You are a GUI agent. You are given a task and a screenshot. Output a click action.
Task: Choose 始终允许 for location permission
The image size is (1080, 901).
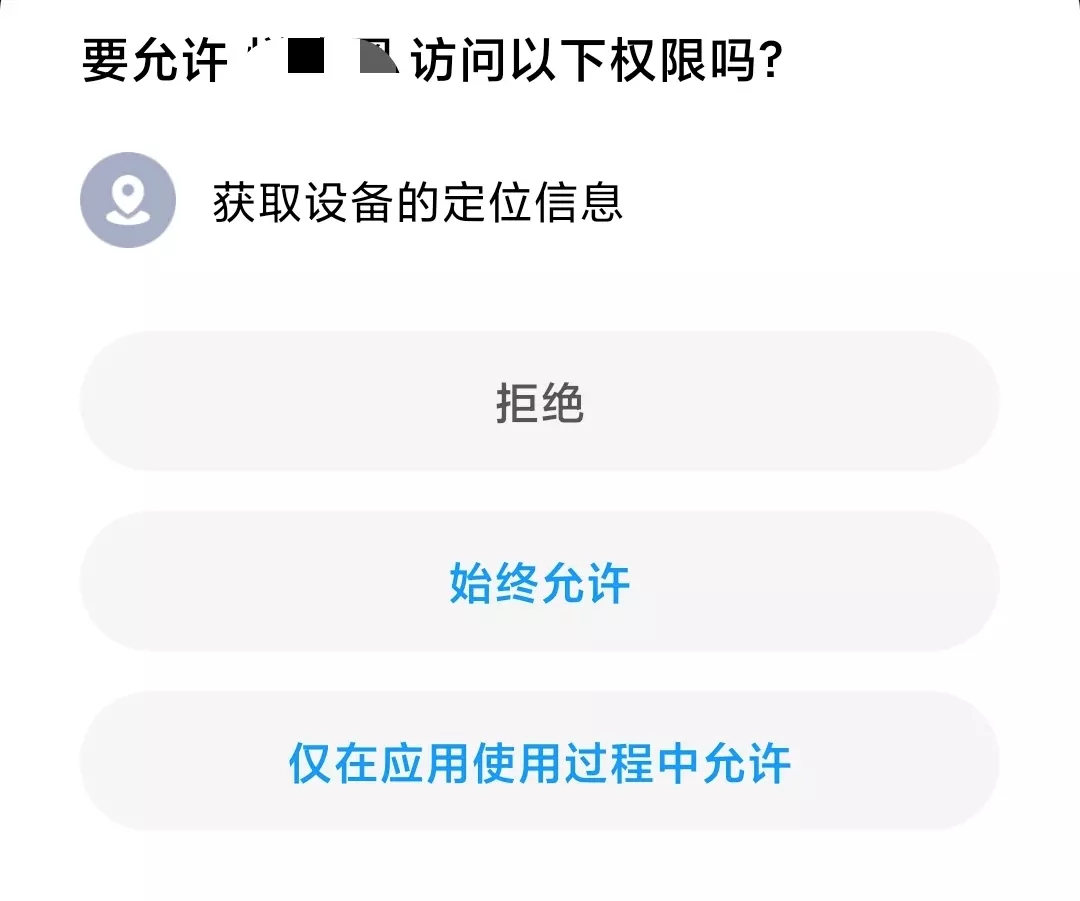tap(539, 582)
